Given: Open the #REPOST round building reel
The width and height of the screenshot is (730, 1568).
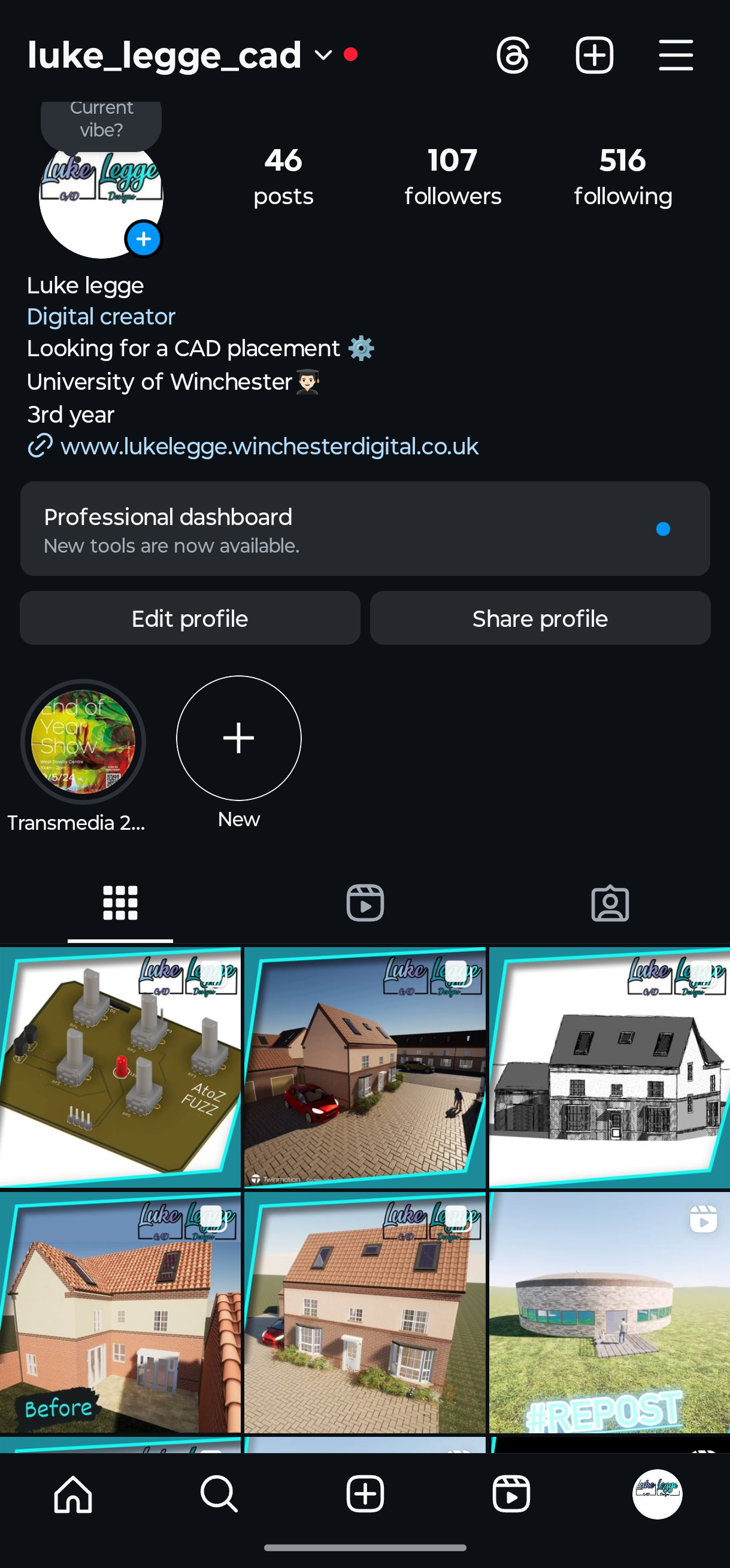Looking at the screenshot, I should 610,1313.
